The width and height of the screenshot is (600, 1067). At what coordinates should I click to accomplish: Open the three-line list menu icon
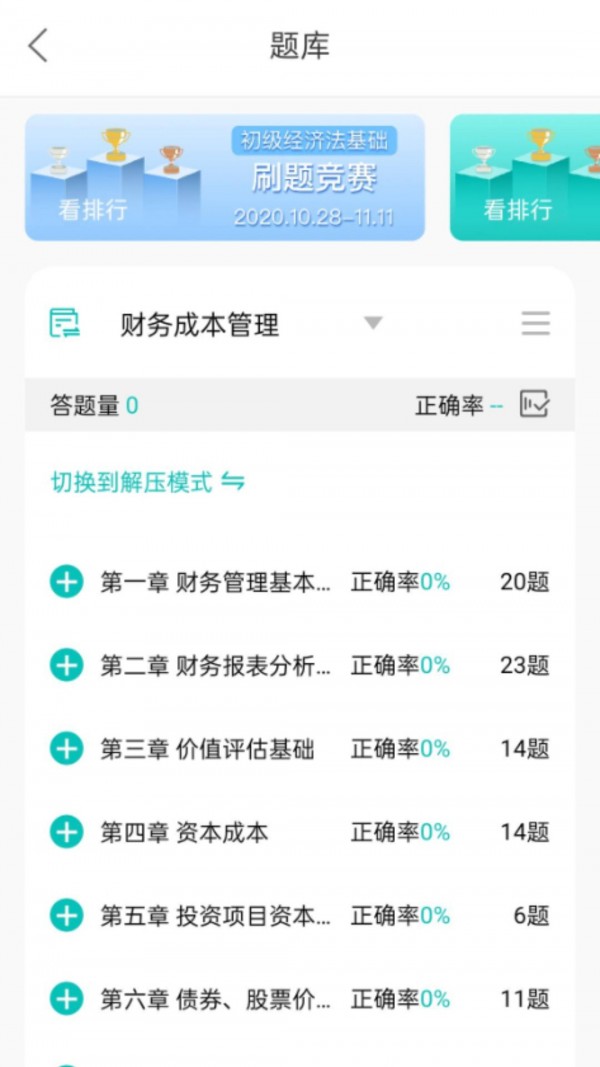536,324
